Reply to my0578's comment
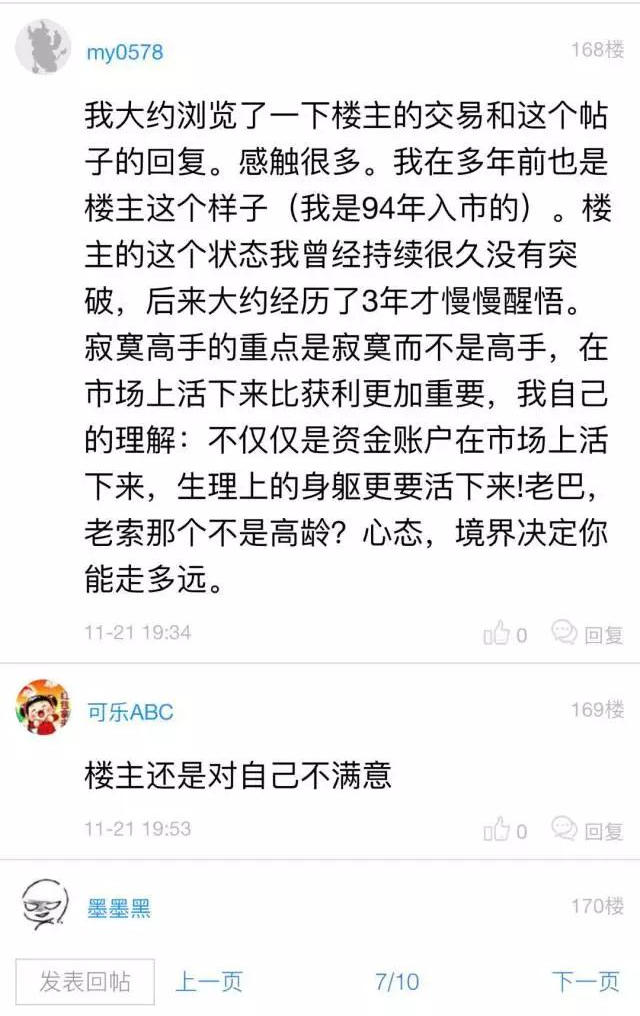Screen dimensions: 640x1016 (x=588, y=634)
